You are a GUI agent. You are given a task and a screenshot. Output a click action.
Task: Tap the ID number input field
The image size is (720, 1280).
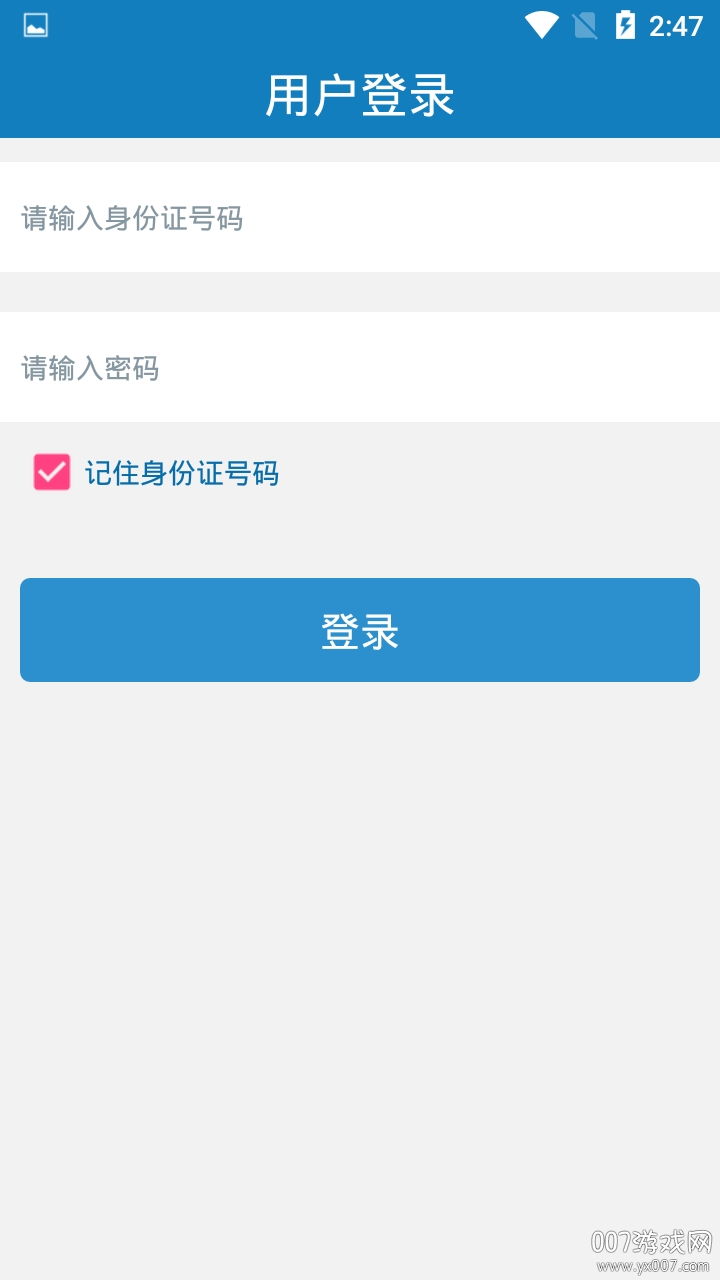360,218
